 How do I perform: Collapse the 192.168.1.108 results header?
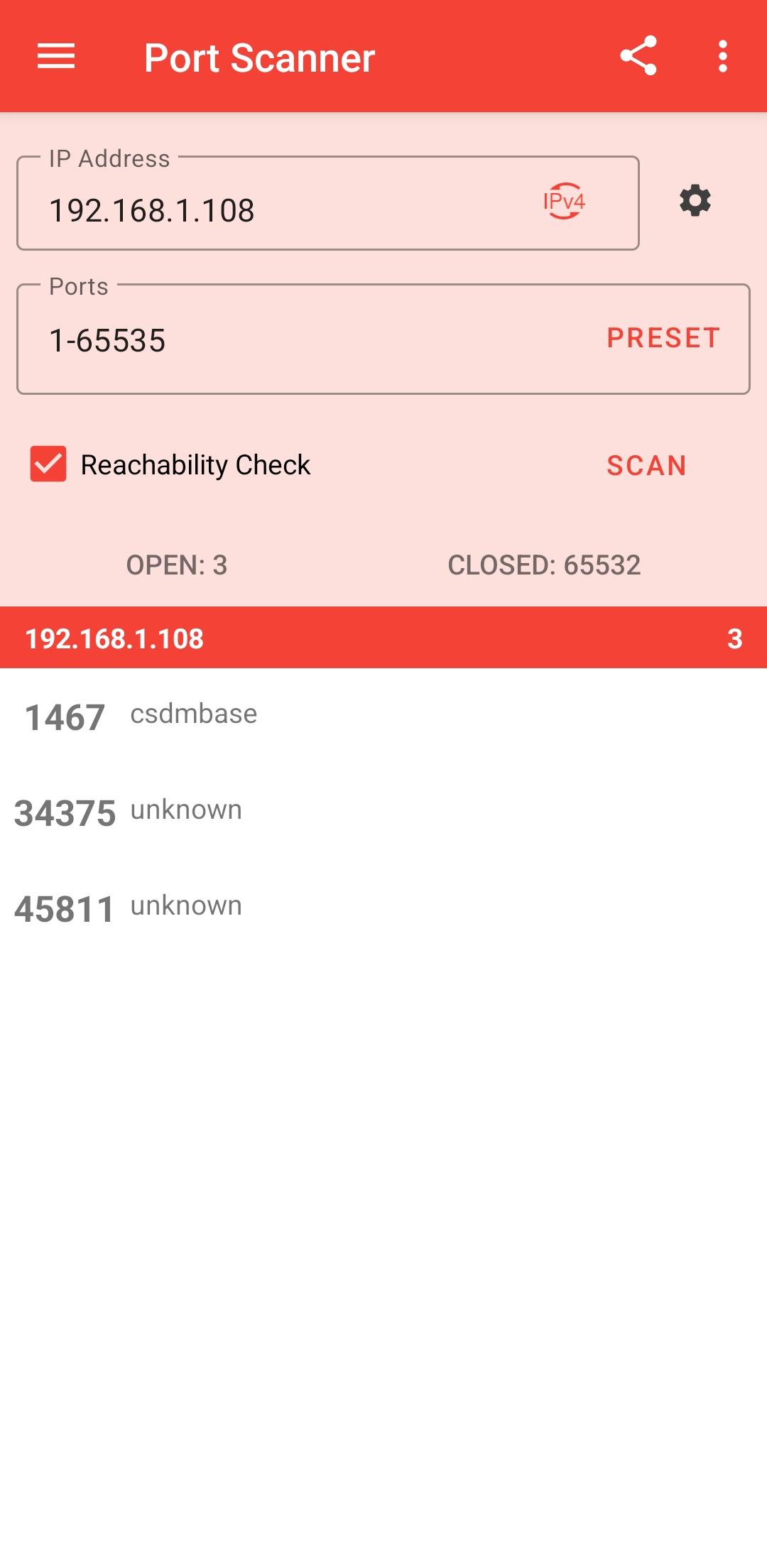click(383, 638)
